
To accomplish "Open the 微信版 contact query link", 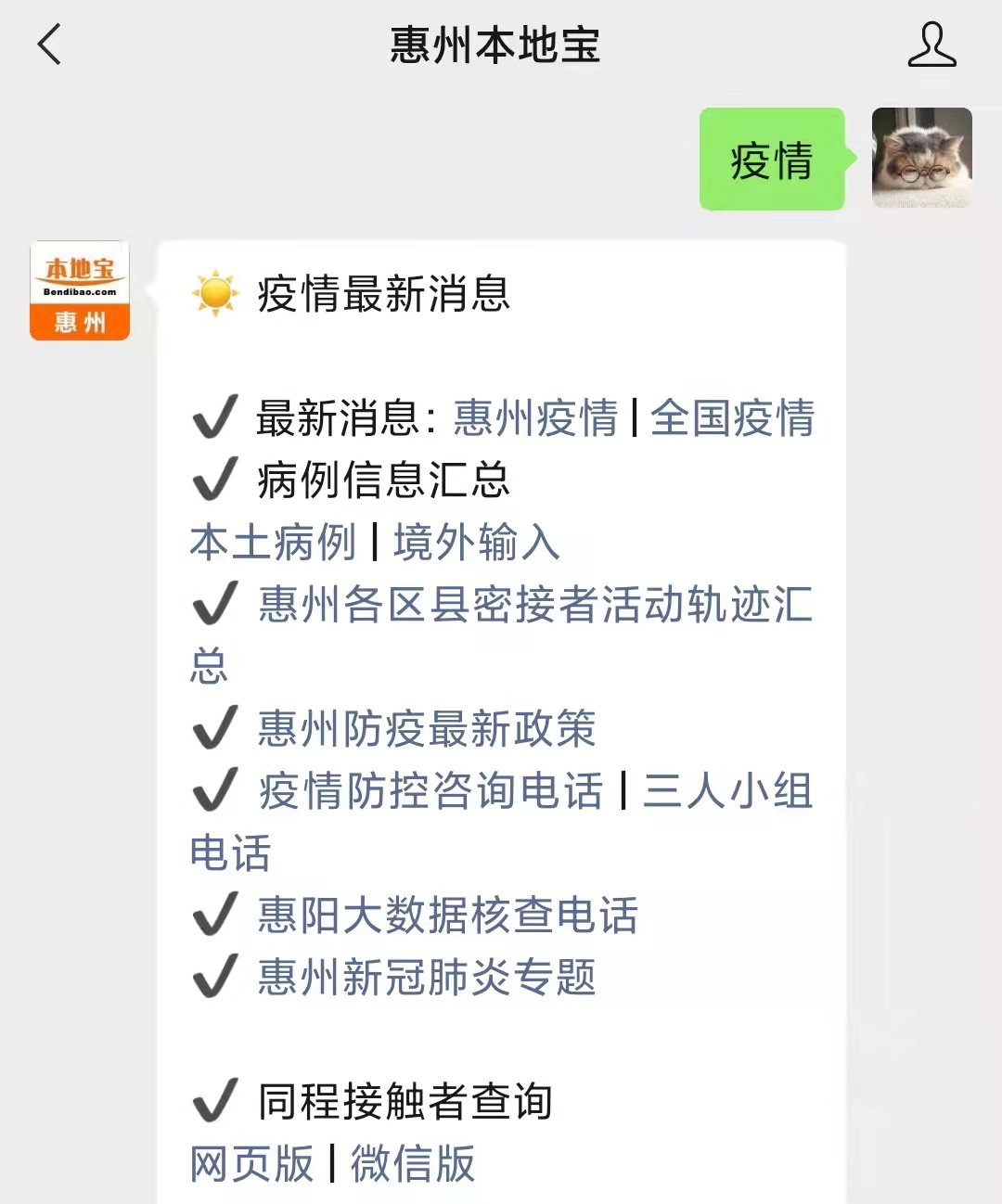I will (x=413, y=1164).
